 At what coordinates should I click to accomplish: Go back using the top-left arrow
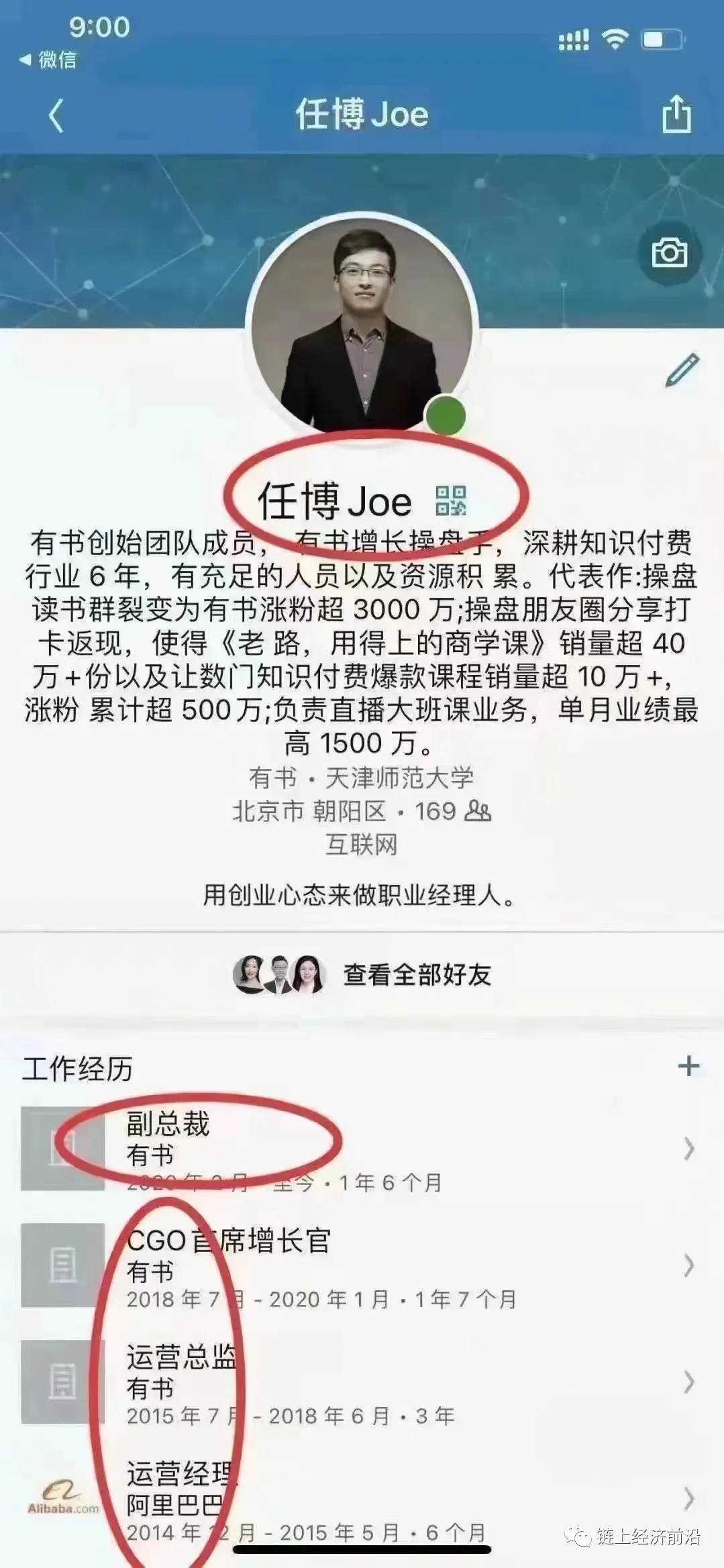pos(56,115)
